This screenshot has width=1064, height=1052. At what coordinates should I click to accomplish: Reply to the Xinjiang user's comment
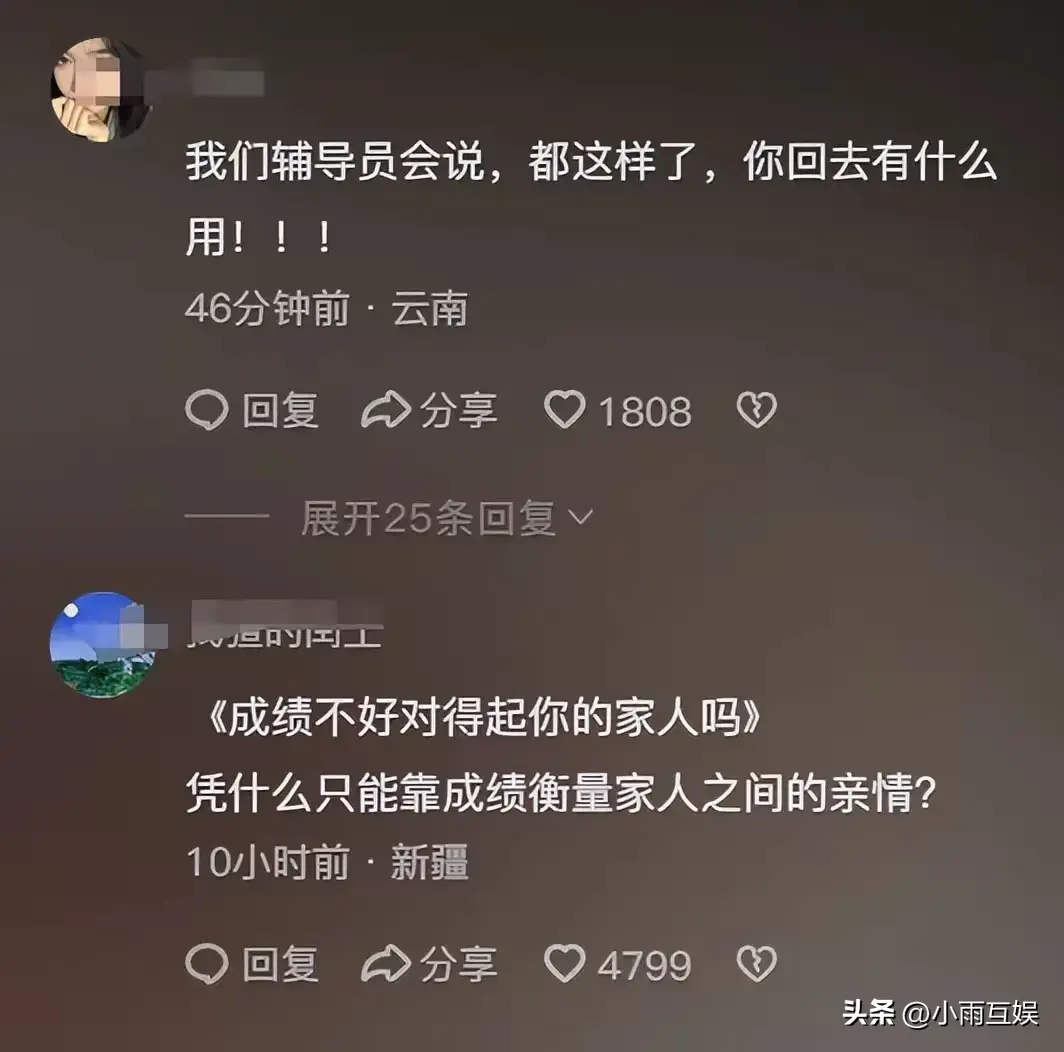(252, 964)
